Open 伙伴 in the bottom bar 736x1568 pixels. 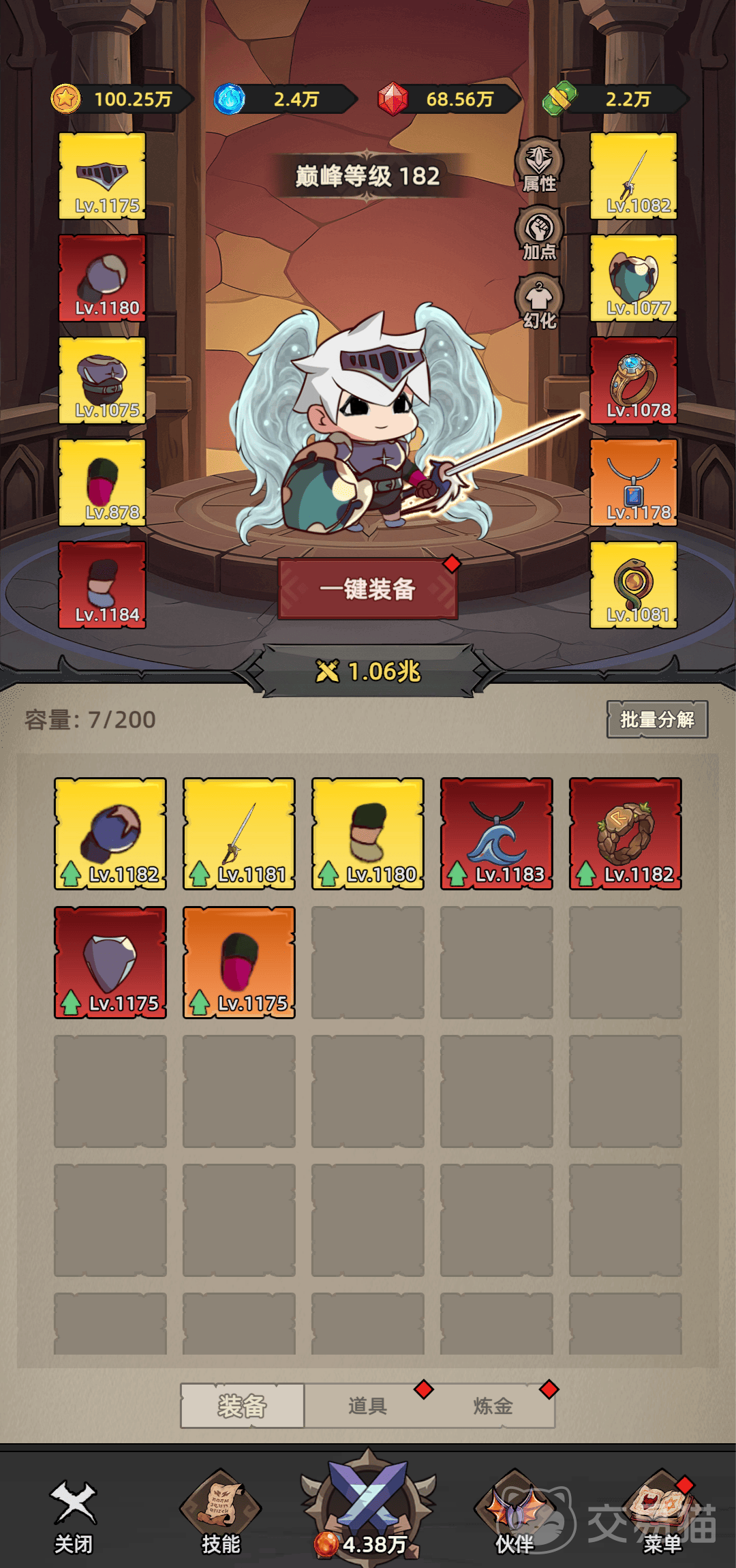pyautogui.click(x=515, y=1515)
